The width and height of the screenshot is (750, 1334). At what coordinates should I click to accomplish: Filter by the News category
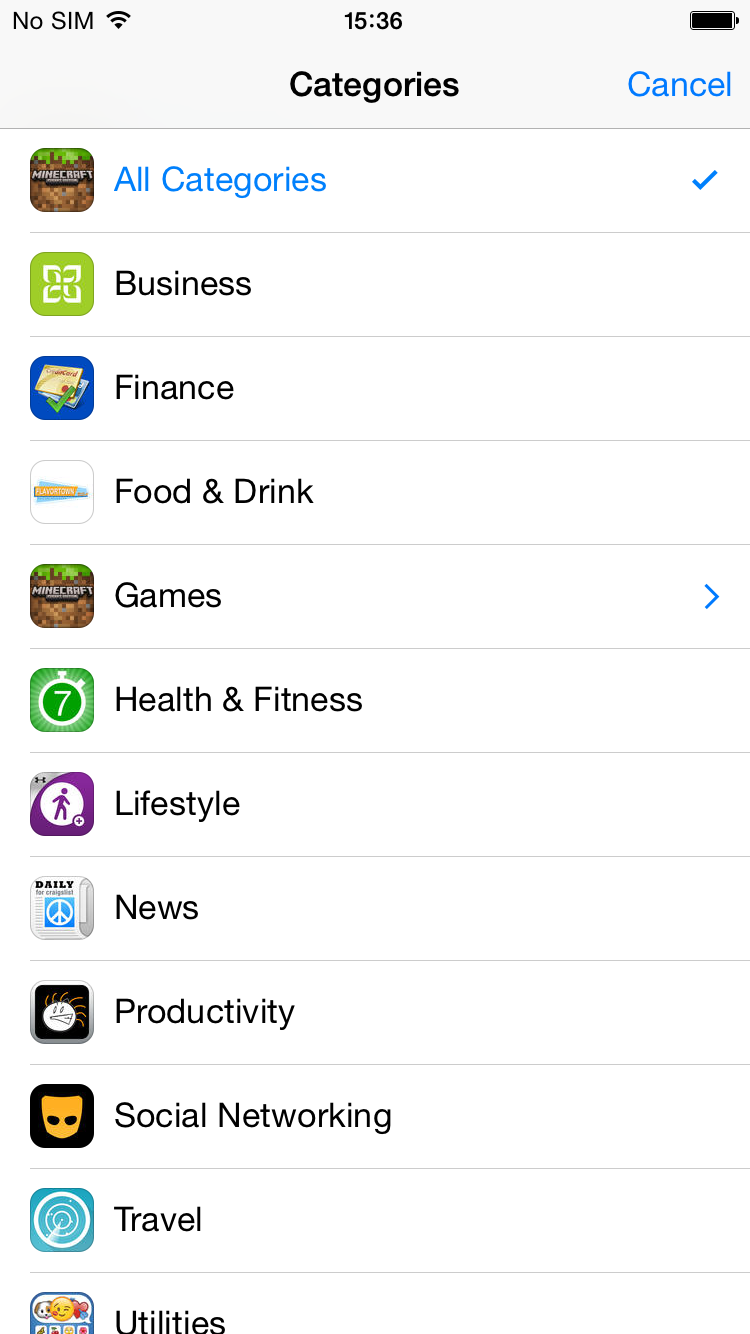click(x=375, y=909)
